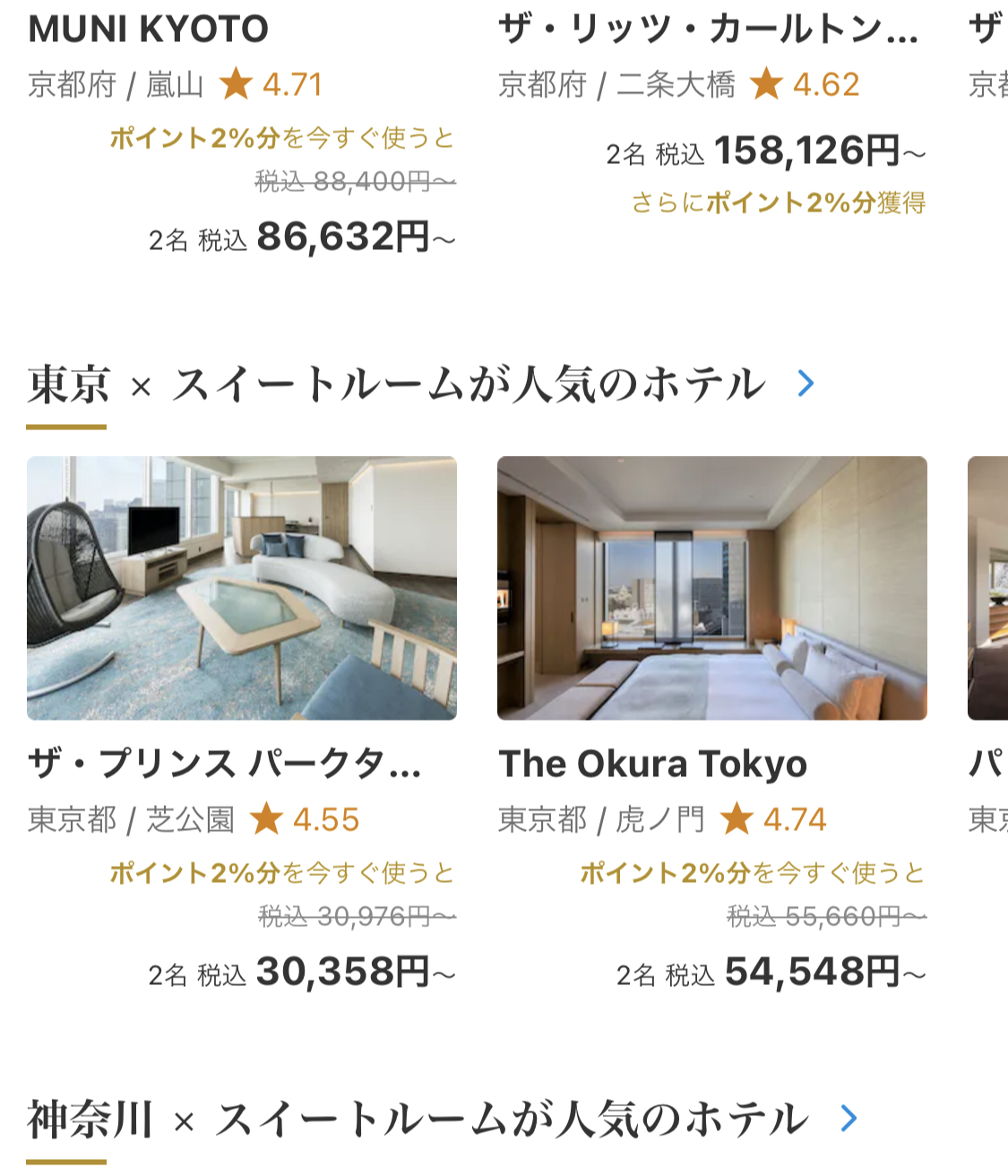This screenshot has width=1008, height=1176.
Task: Select The Okura Tokyo hotel card
Action: [x=711, y=588]
